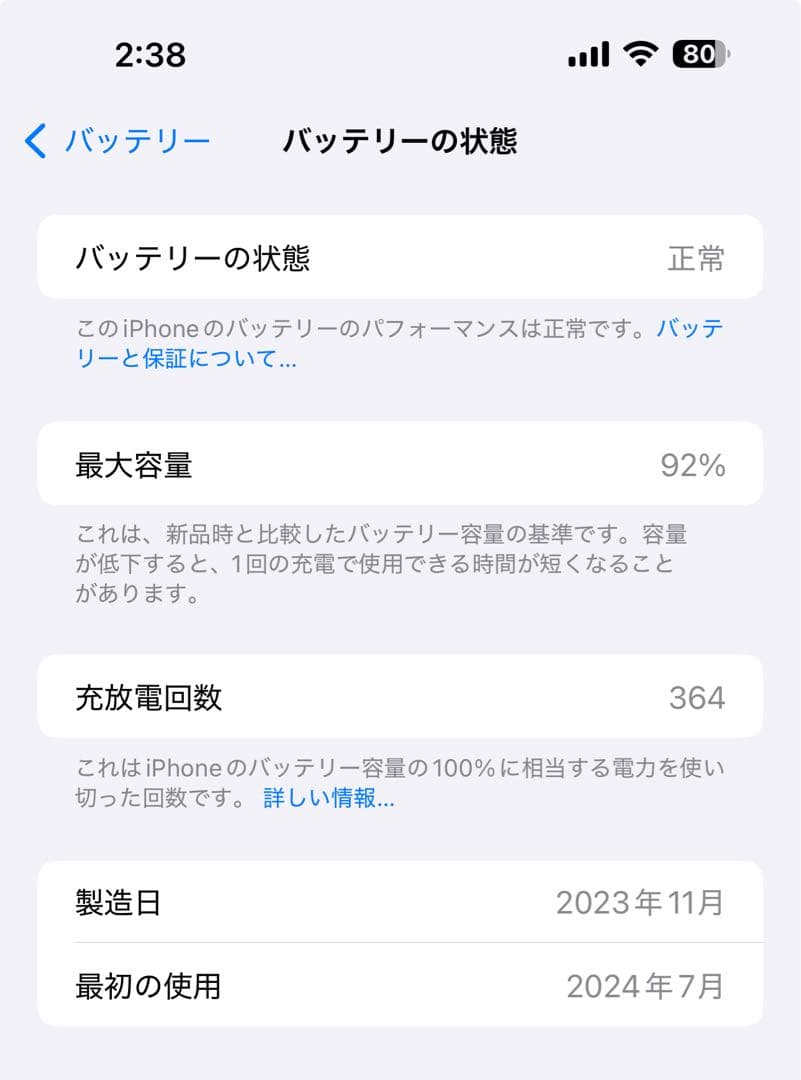Tap the 364 cycle count value
Viewport: 801px width, 1080px height.
(700, 697)
